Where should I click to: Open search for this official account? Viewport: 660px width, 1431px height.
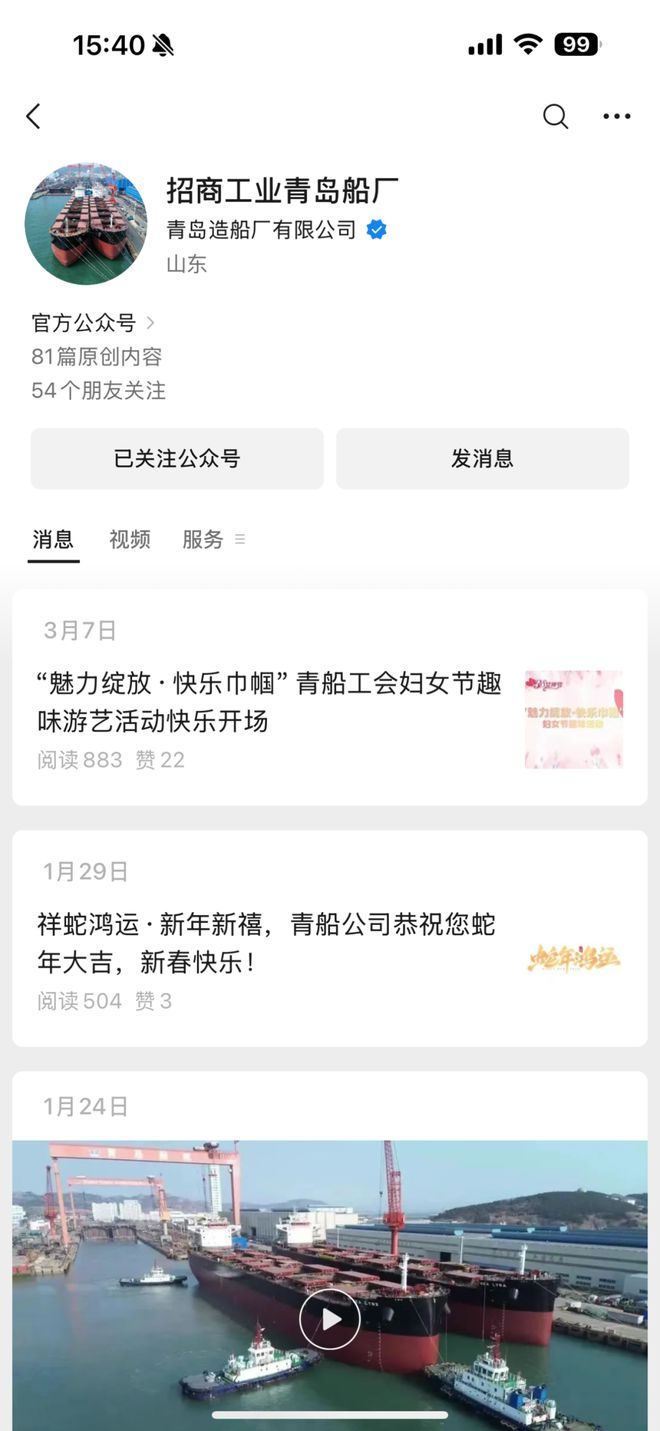point(555,117)
